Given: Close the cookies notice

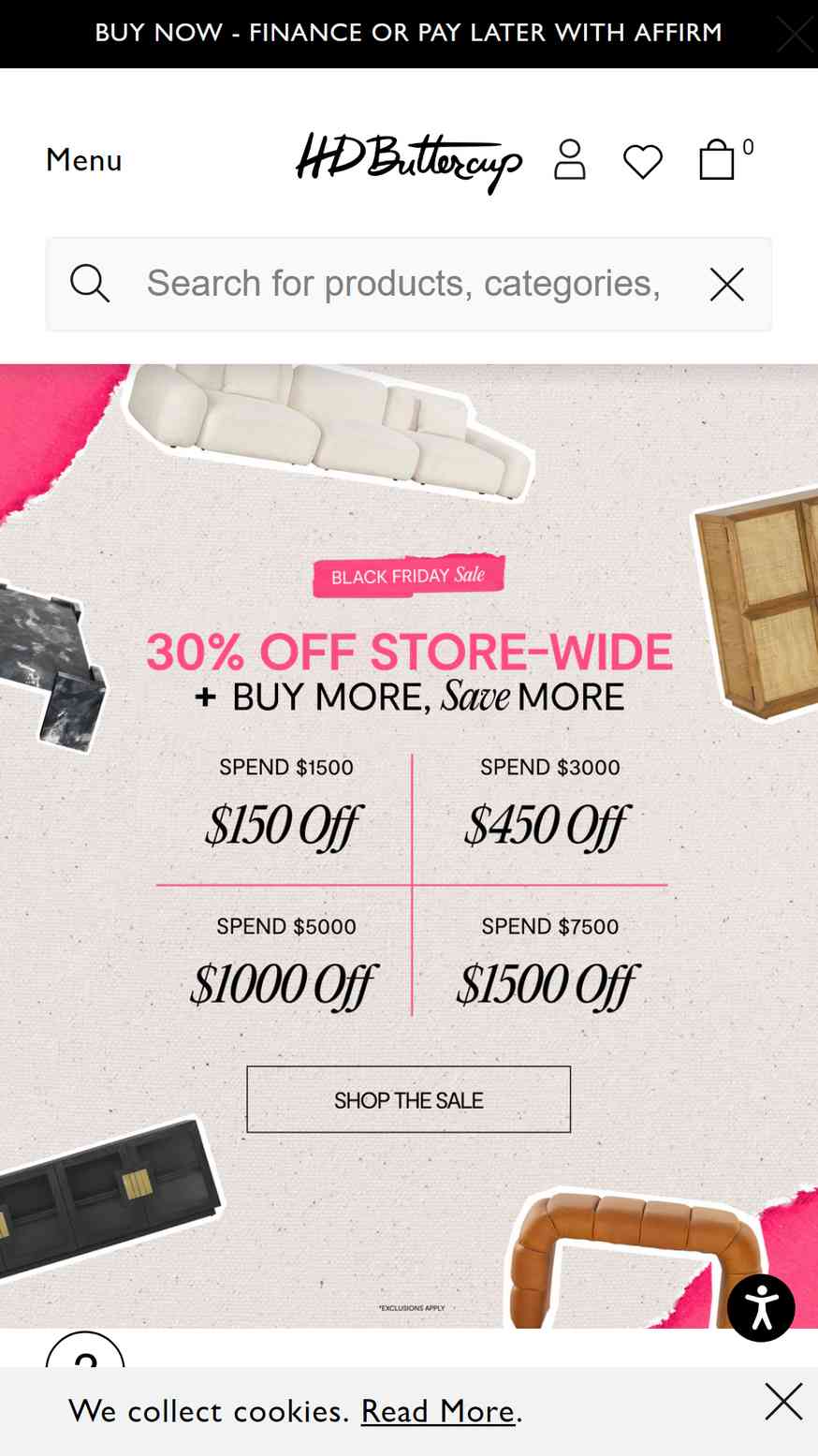Looking at the screenshot, I should pos(783,1402).
